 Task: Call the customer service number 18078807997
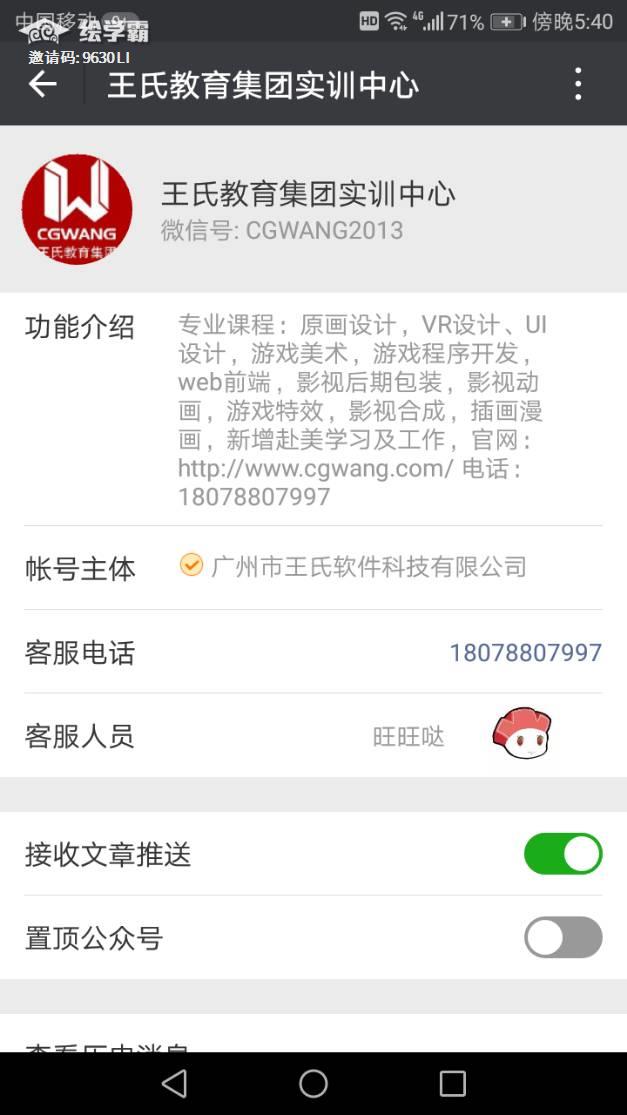(525, 653)
